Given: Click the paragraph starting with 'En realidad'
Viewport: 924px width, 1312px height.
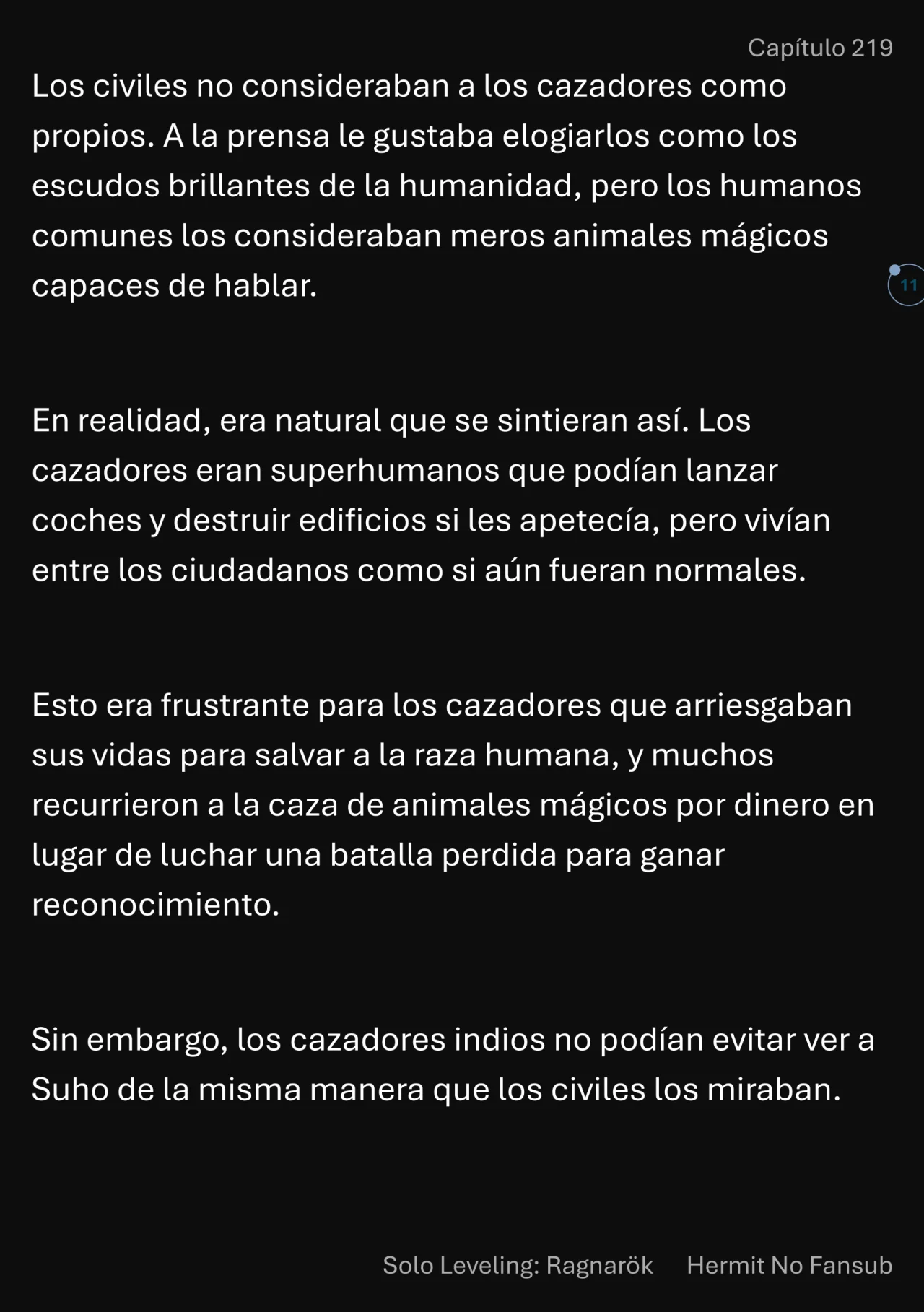Looking at the screenshot, I should tap(433, 495).
